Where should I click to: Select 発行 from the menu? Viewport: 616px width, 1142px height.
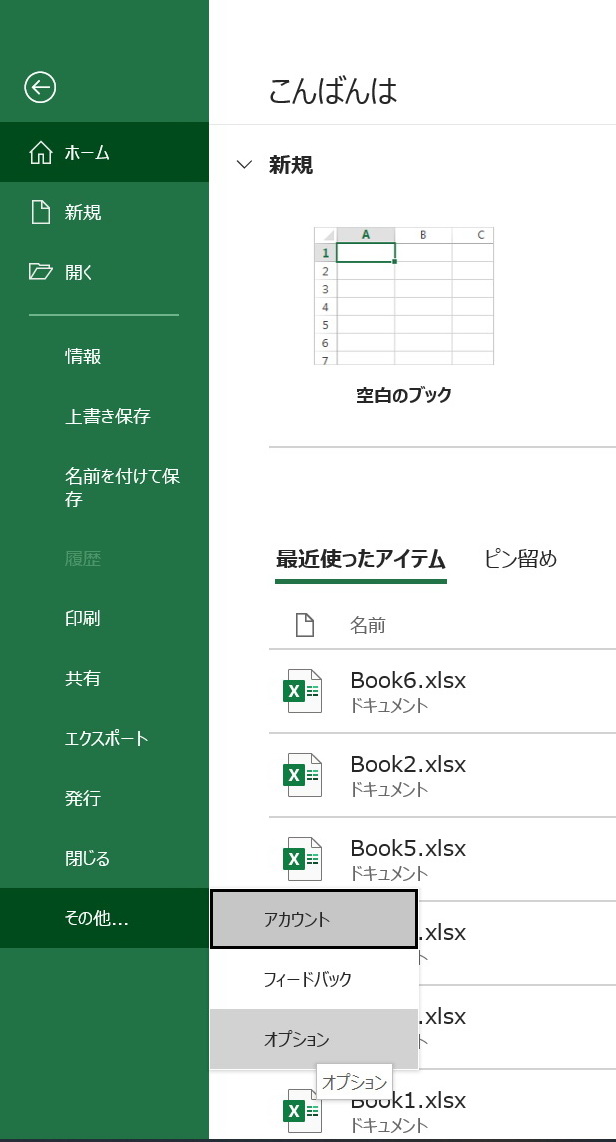[x=83, y=799]
